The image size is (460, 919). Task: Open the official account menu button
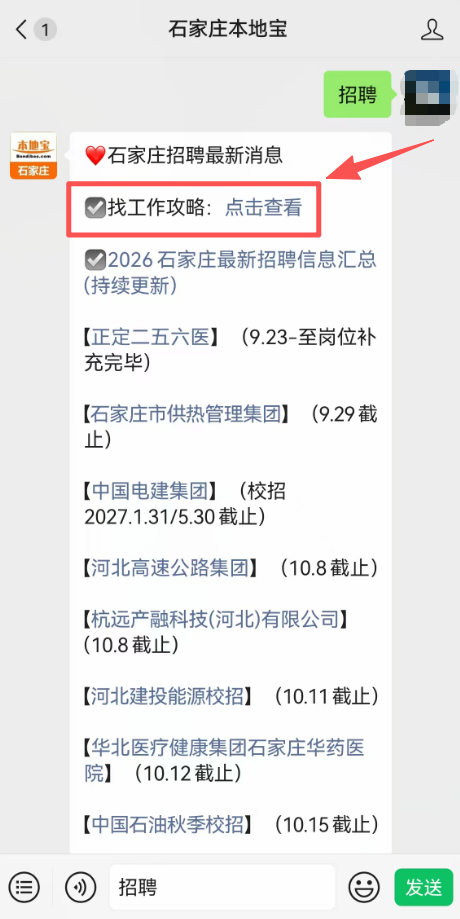(25, 887)
